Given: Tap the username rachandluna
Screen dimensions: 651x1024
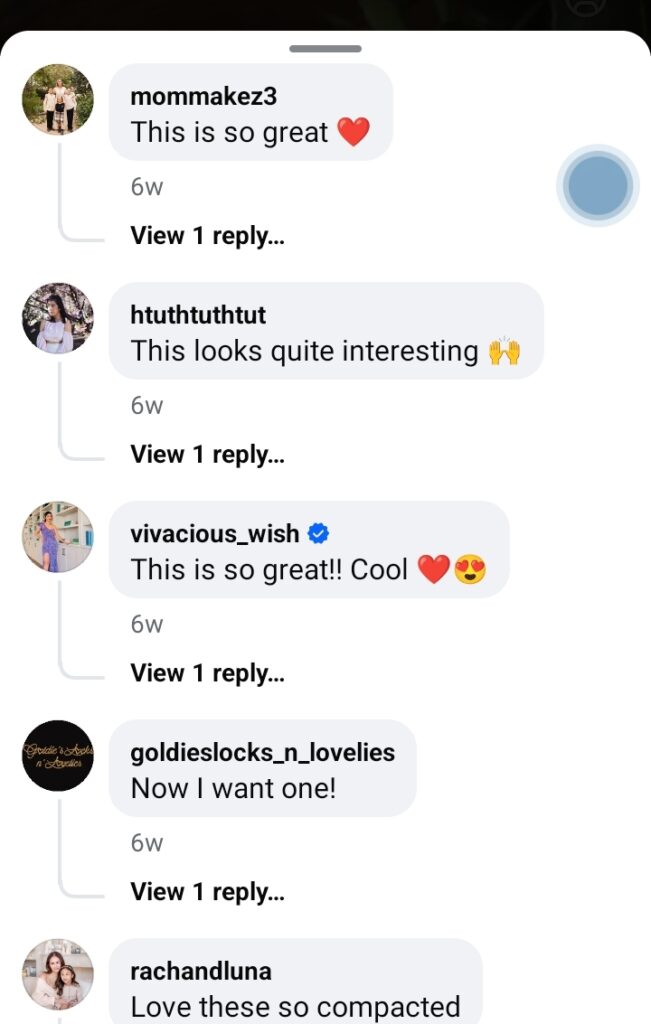Looking at the screenshot, I should click(201, 971).
